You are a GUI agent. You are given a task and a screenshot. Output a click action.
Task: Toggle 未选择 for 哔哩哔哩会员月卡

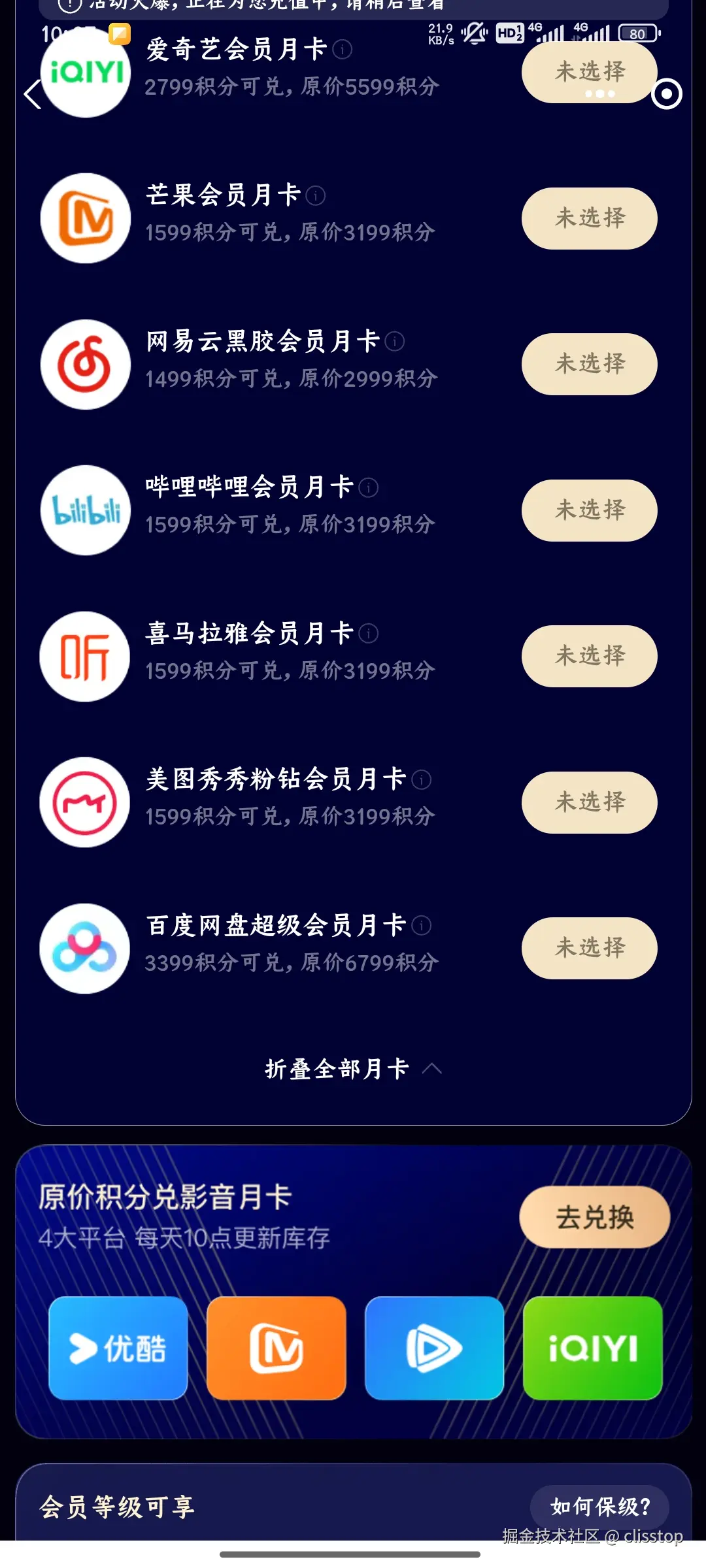tap(589, 511)
